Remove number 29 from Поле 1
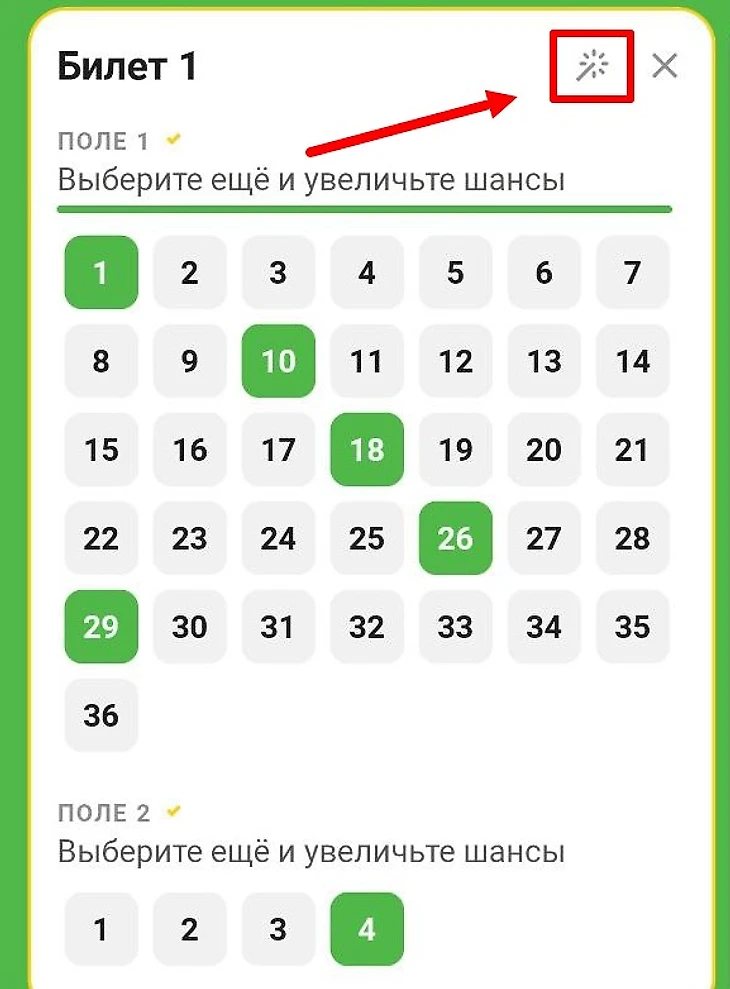This screenshot has width=730, height=989. [101, 627]
